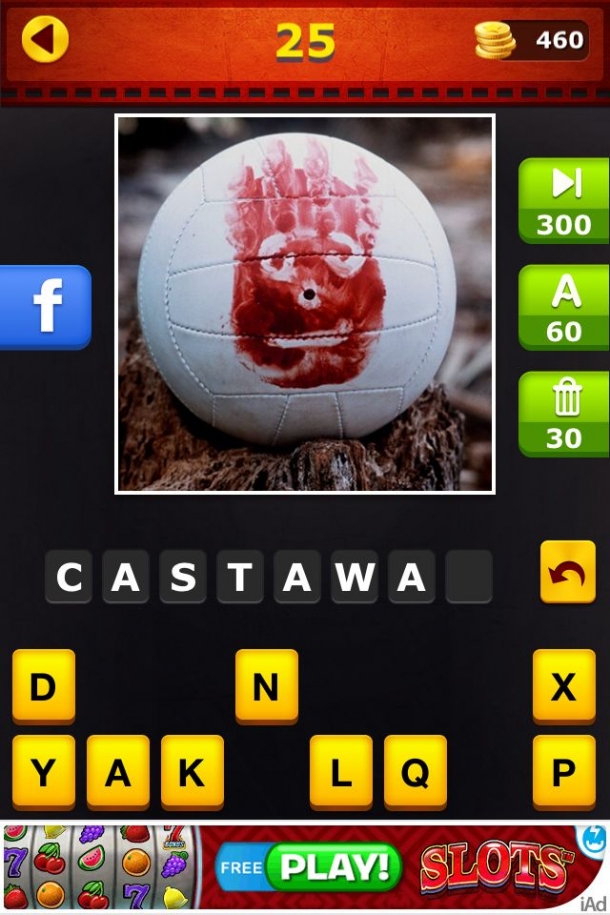
Task: Undo the last placed letter
Action: click(567, 572)
